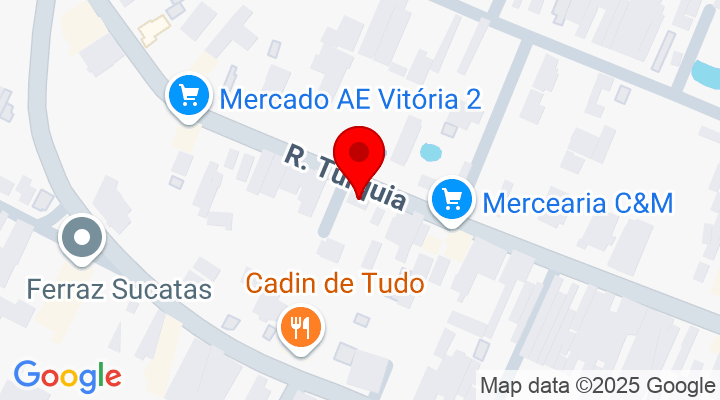
Task: Open the Mercado AE Vitória 2 marker
Action: (x=187, y=98)
